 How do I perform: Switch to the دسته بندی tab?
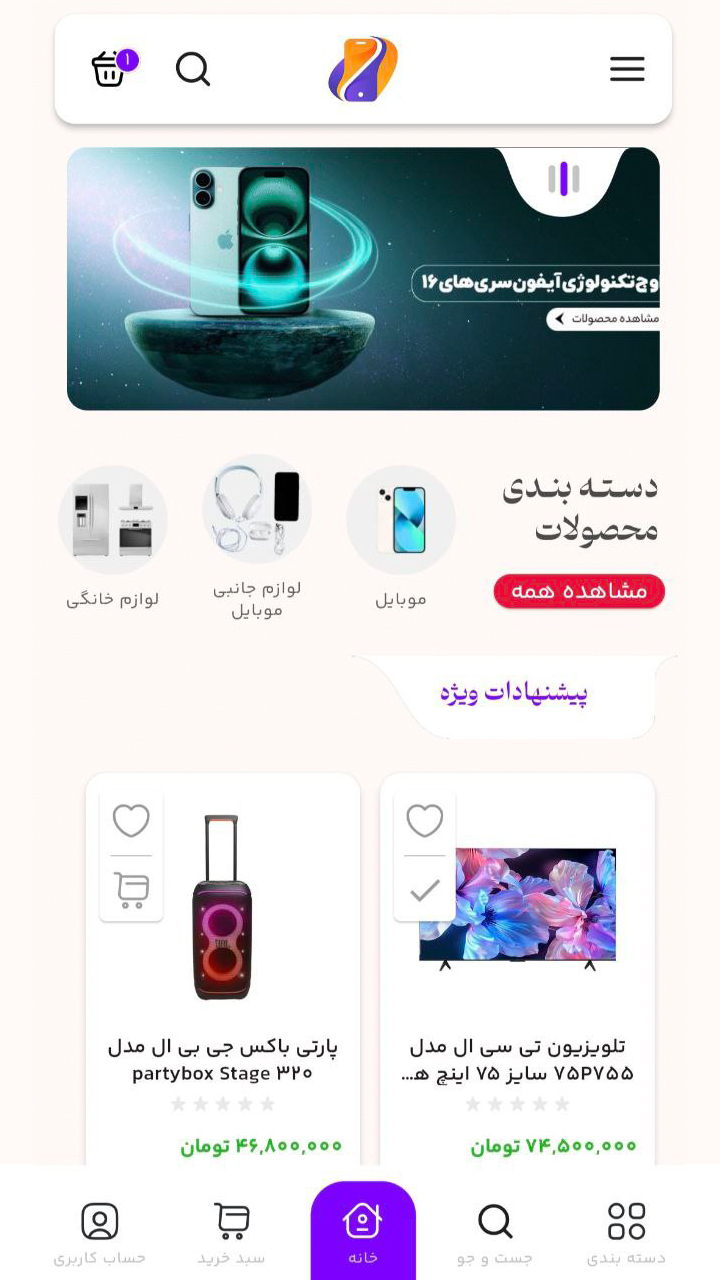click(627, 1233)
